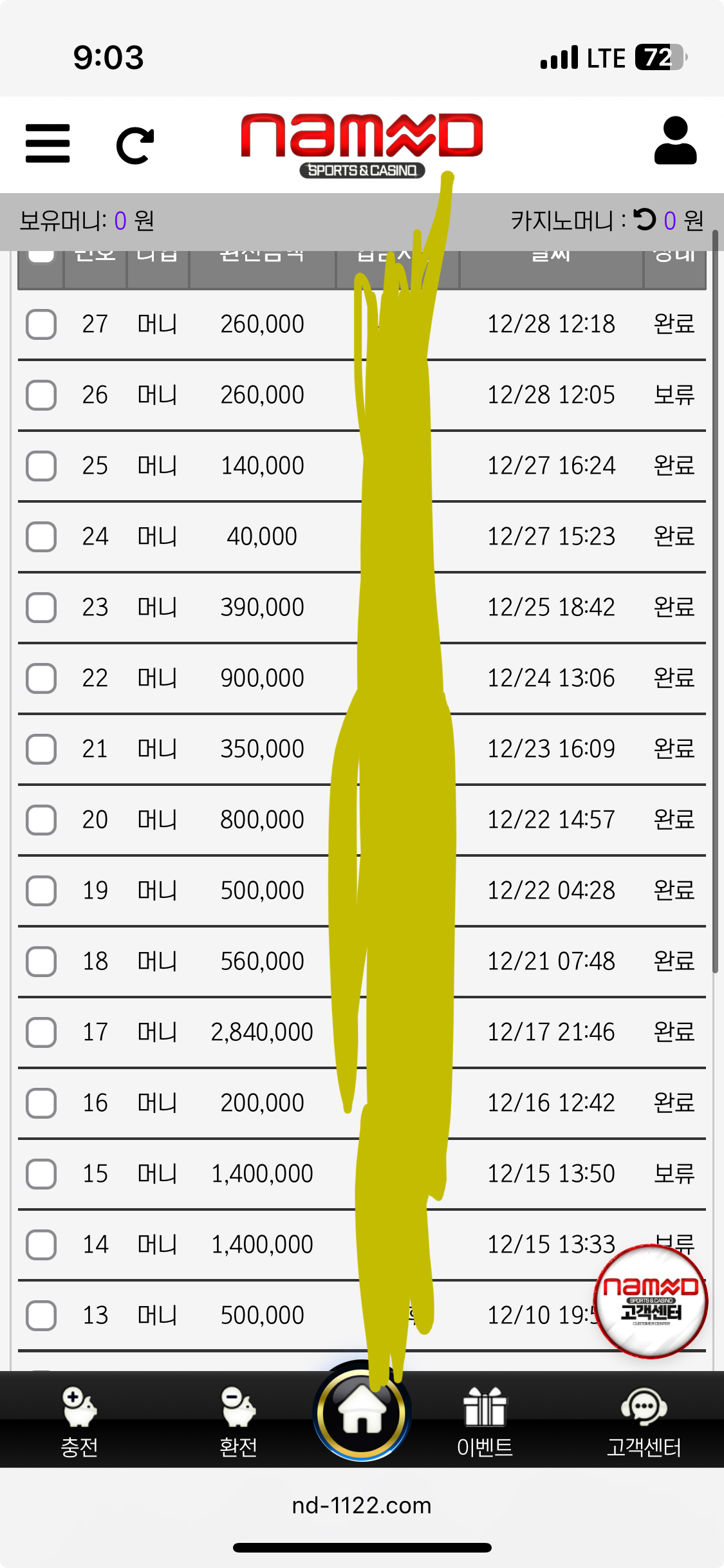This screenshot has width=724, height=1568.
Task: Select row 23 checkbox
Action: coord(41,607)
